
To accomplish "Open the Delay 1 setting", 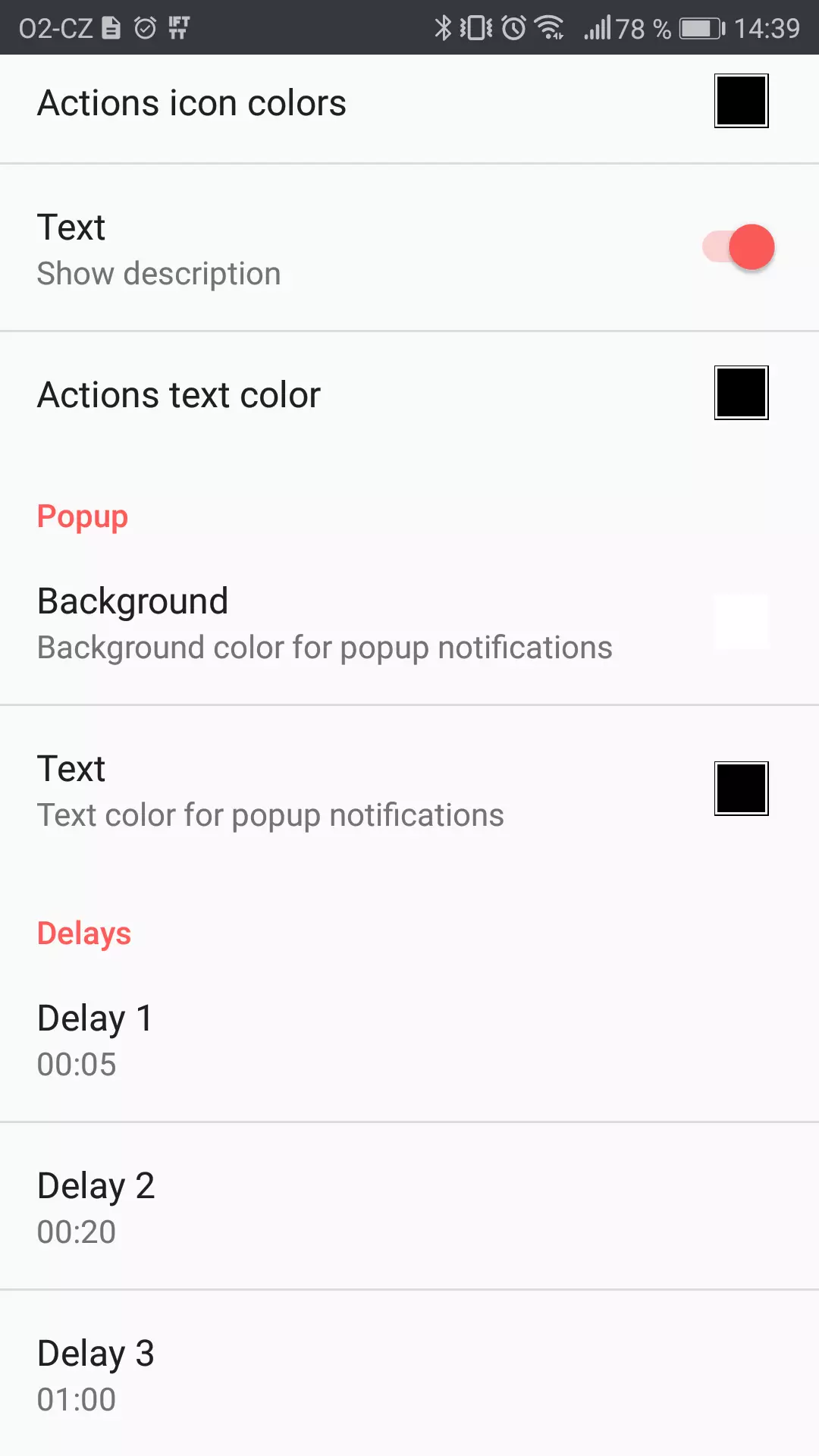I will coord(409,1039).
